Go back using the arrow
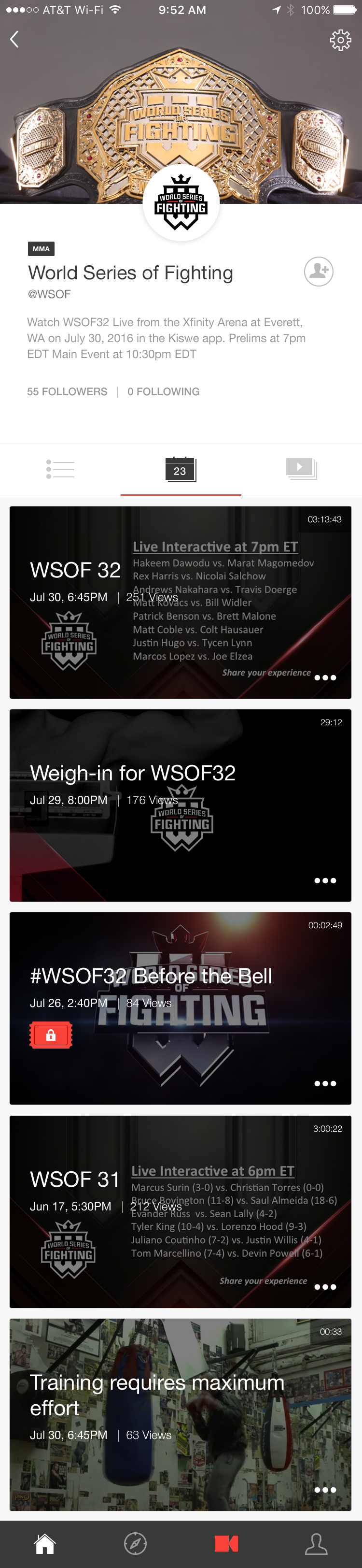362x1568 pixels. pyautogui.click(x=14, y=40)
